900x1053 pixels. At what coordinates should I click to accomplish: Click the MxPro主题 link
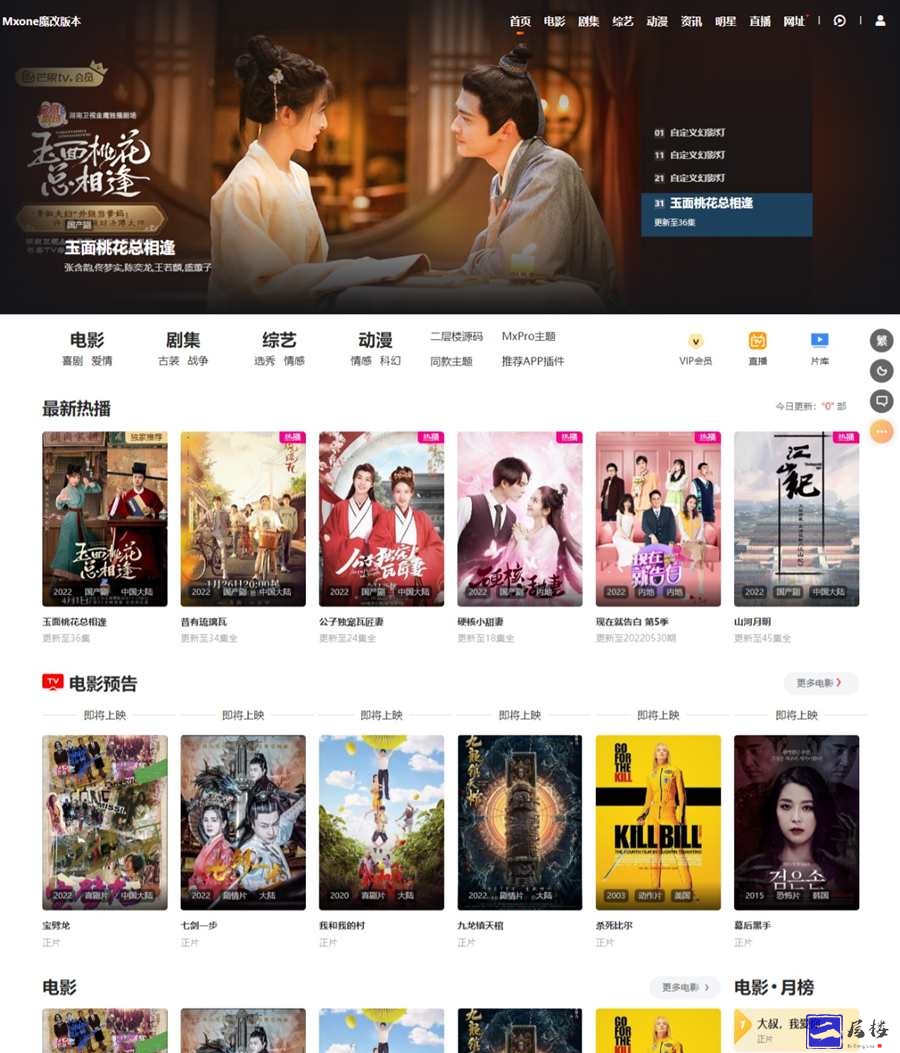point(530,337)
